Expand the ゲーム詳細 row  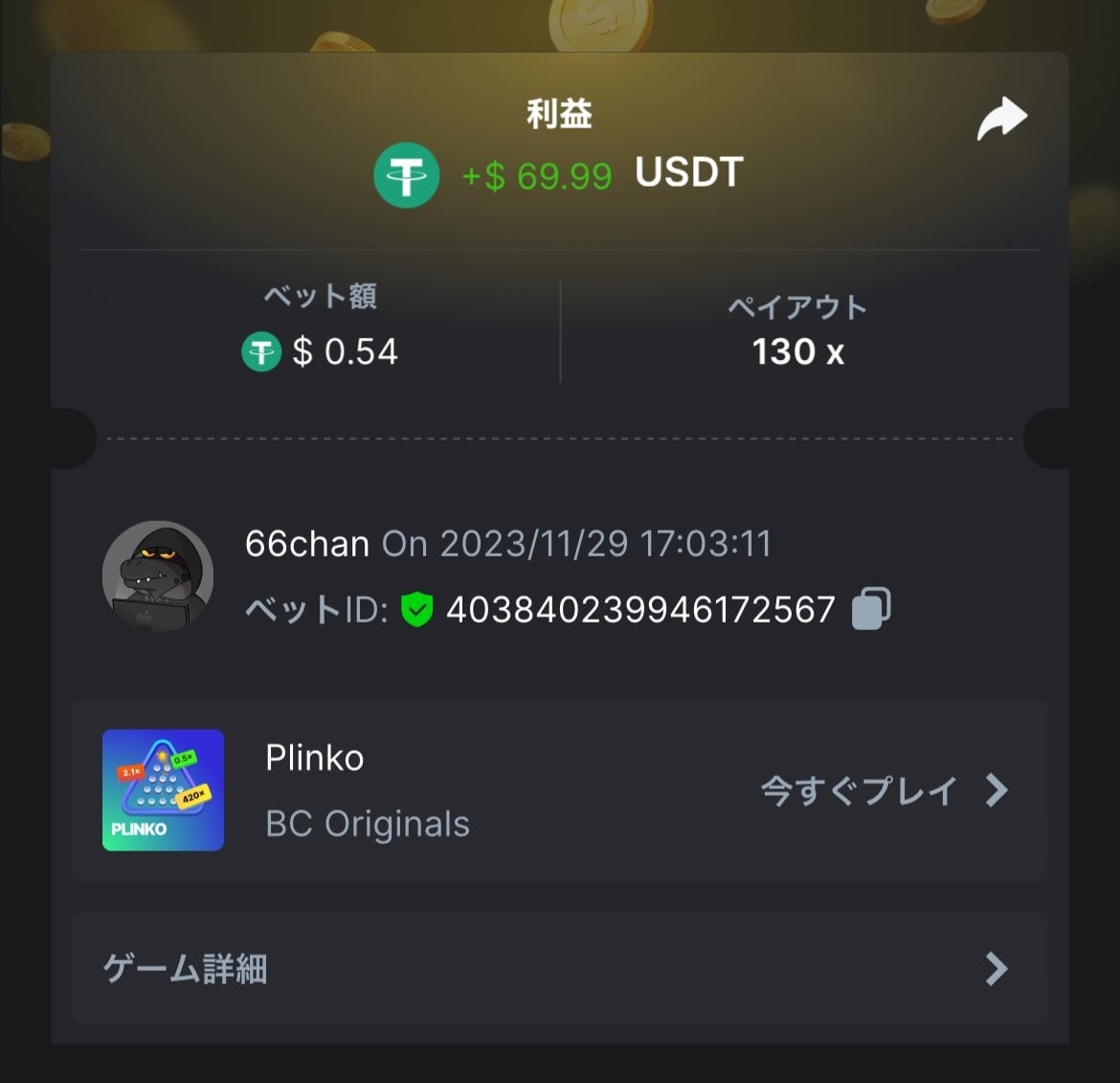pyautogui.click(x=559, y=969)
